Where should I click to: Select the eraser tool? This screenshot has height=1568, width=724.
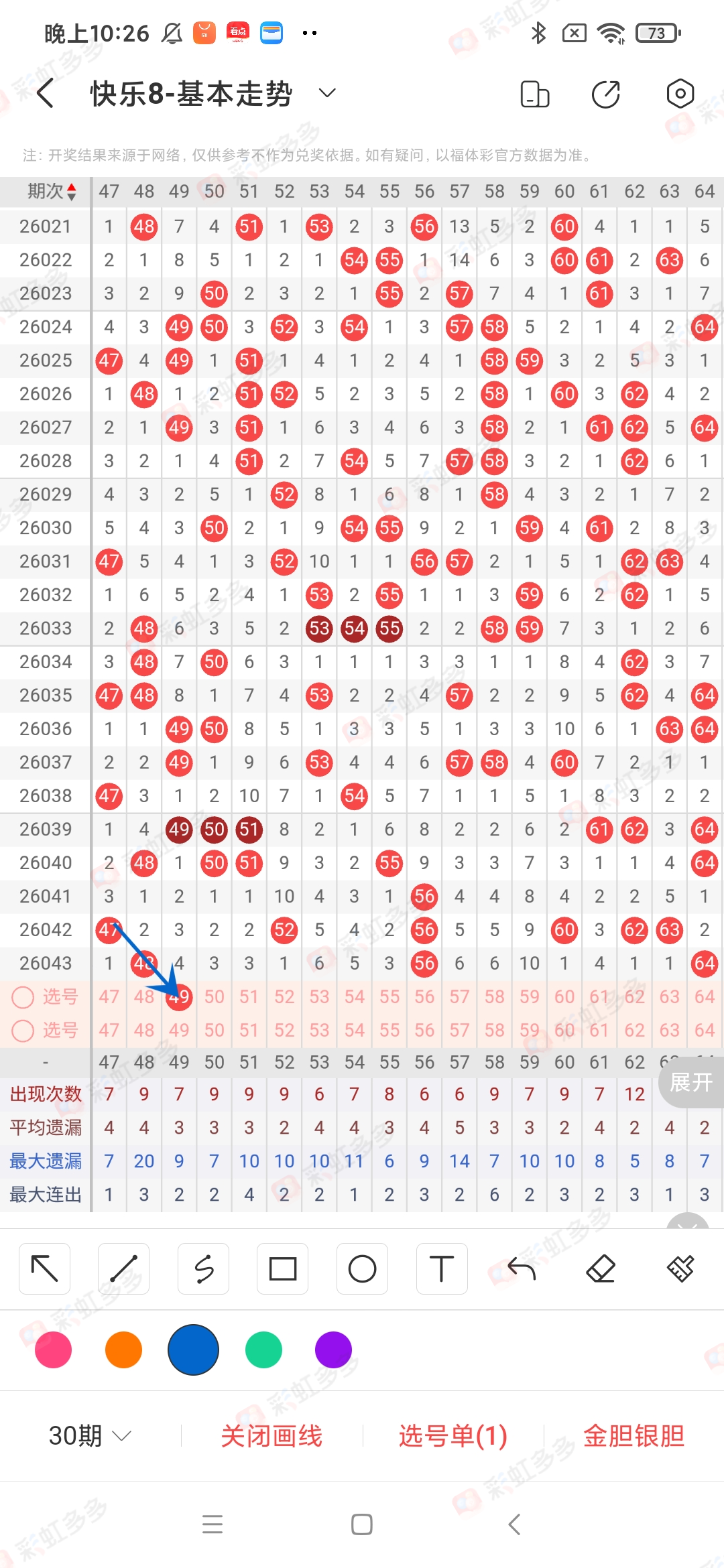601,1268
